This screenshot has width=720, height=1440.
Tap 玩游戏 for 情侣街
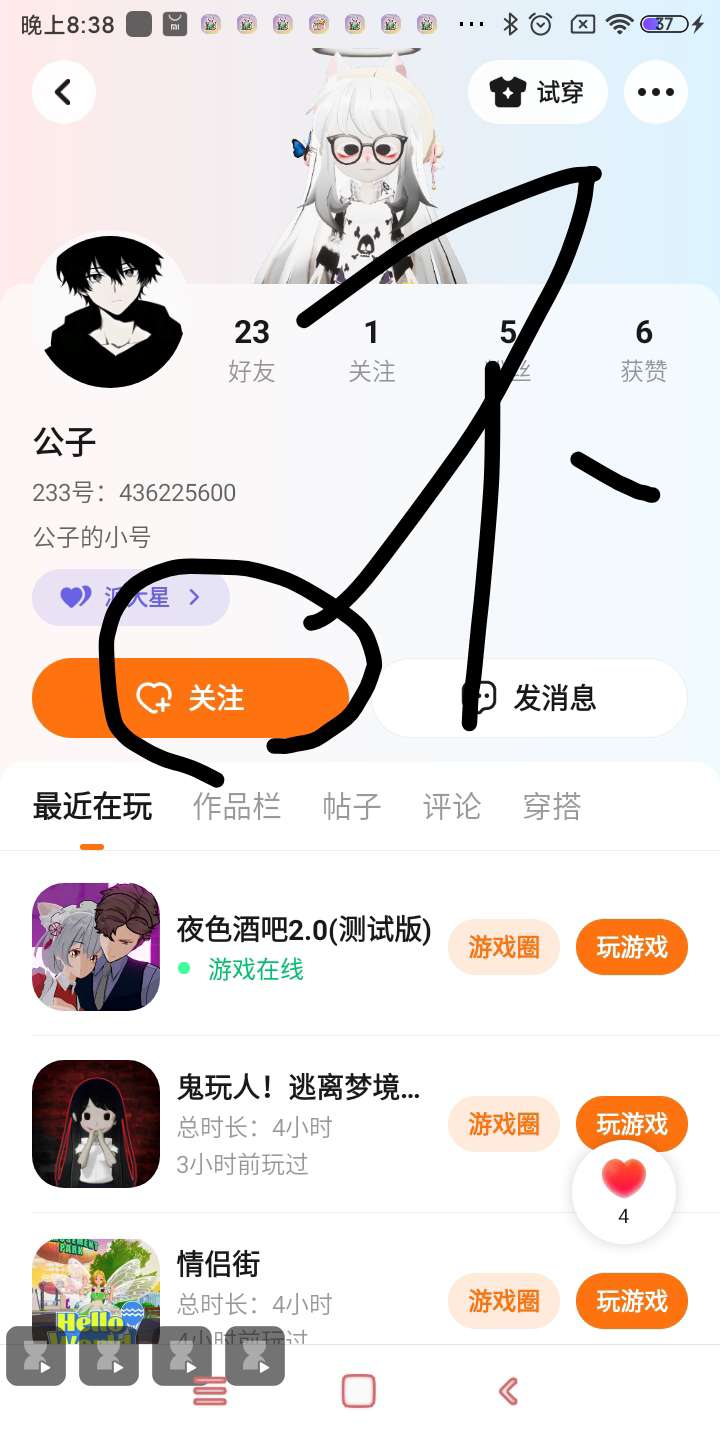pyautogui.click(x=632, y=1301)
